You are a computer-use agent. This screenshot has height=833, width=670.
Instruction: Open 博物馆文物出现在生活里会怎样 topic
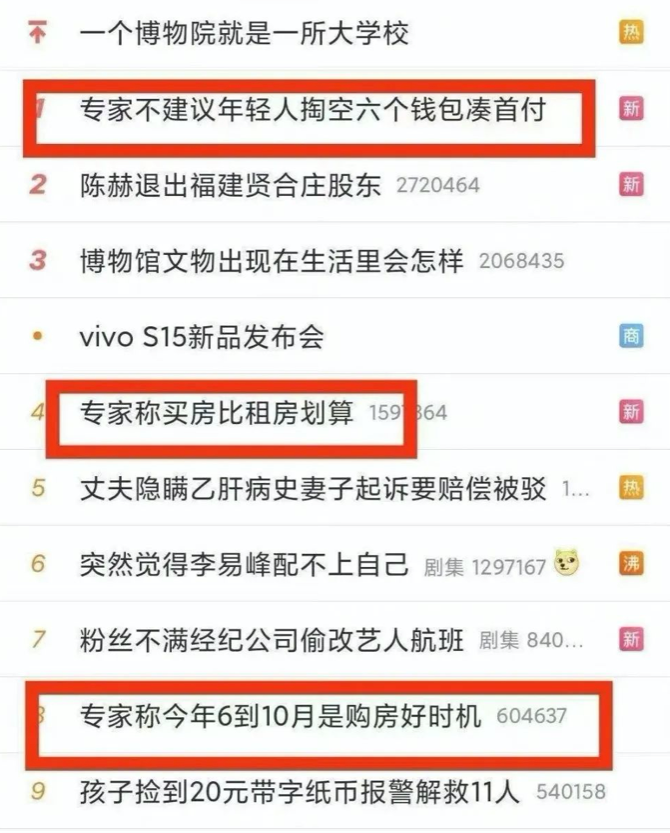coord(271,261)
